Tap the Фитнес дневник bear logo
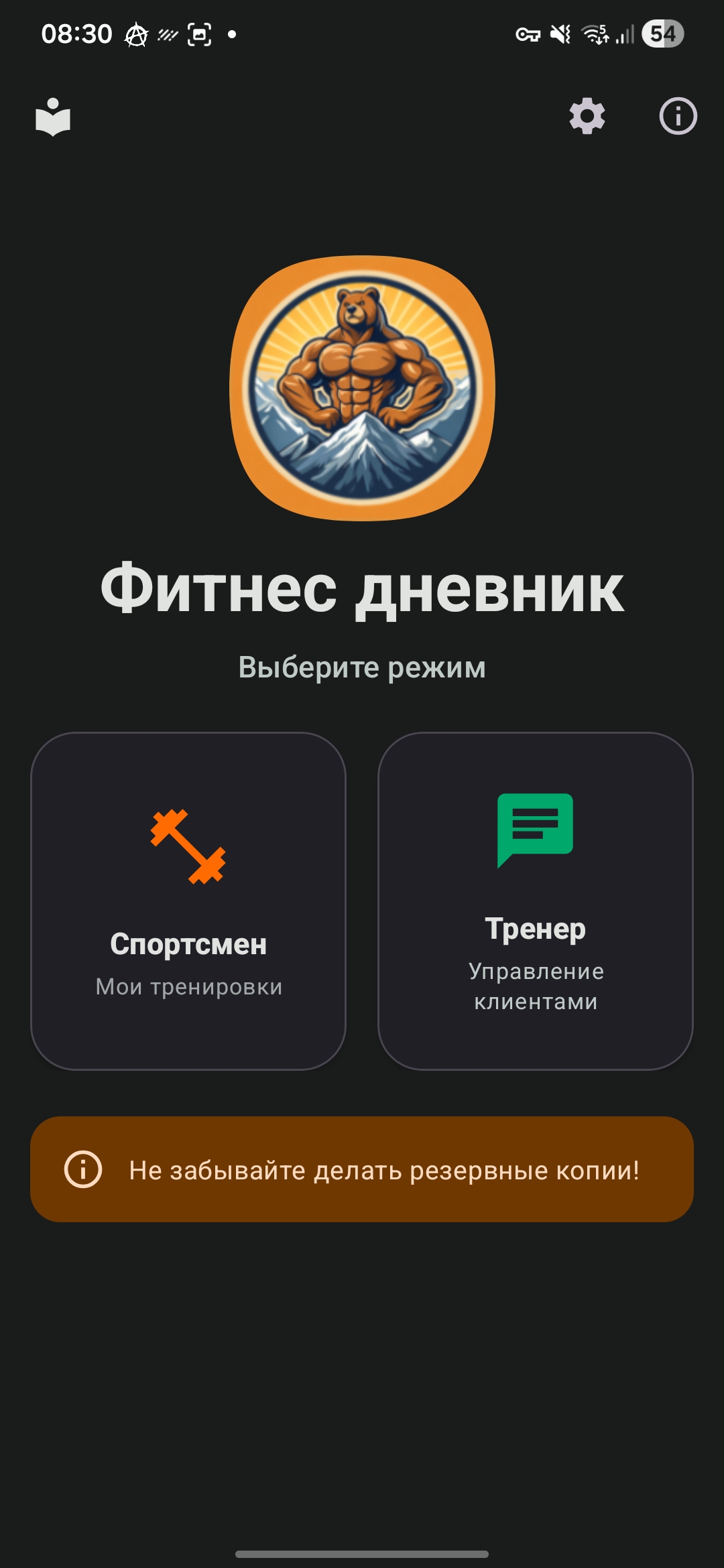This screenshot has width=724, height=1568. pos(362,389)
